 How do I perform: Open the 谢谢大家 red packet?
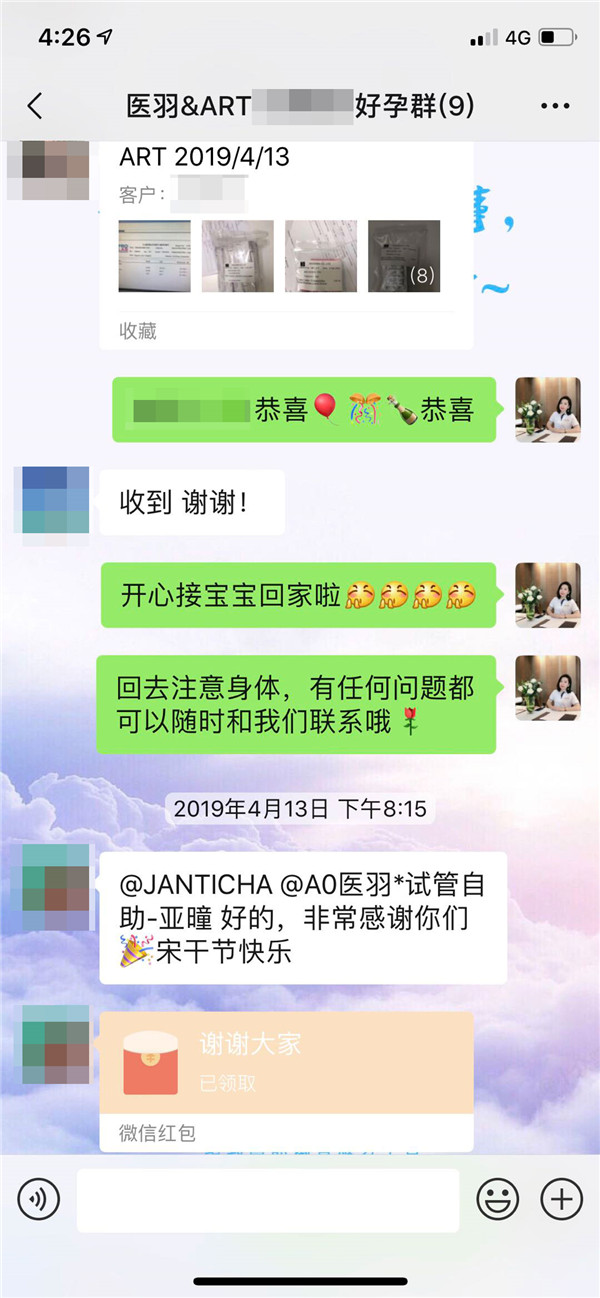click(x=286, y=1063)
